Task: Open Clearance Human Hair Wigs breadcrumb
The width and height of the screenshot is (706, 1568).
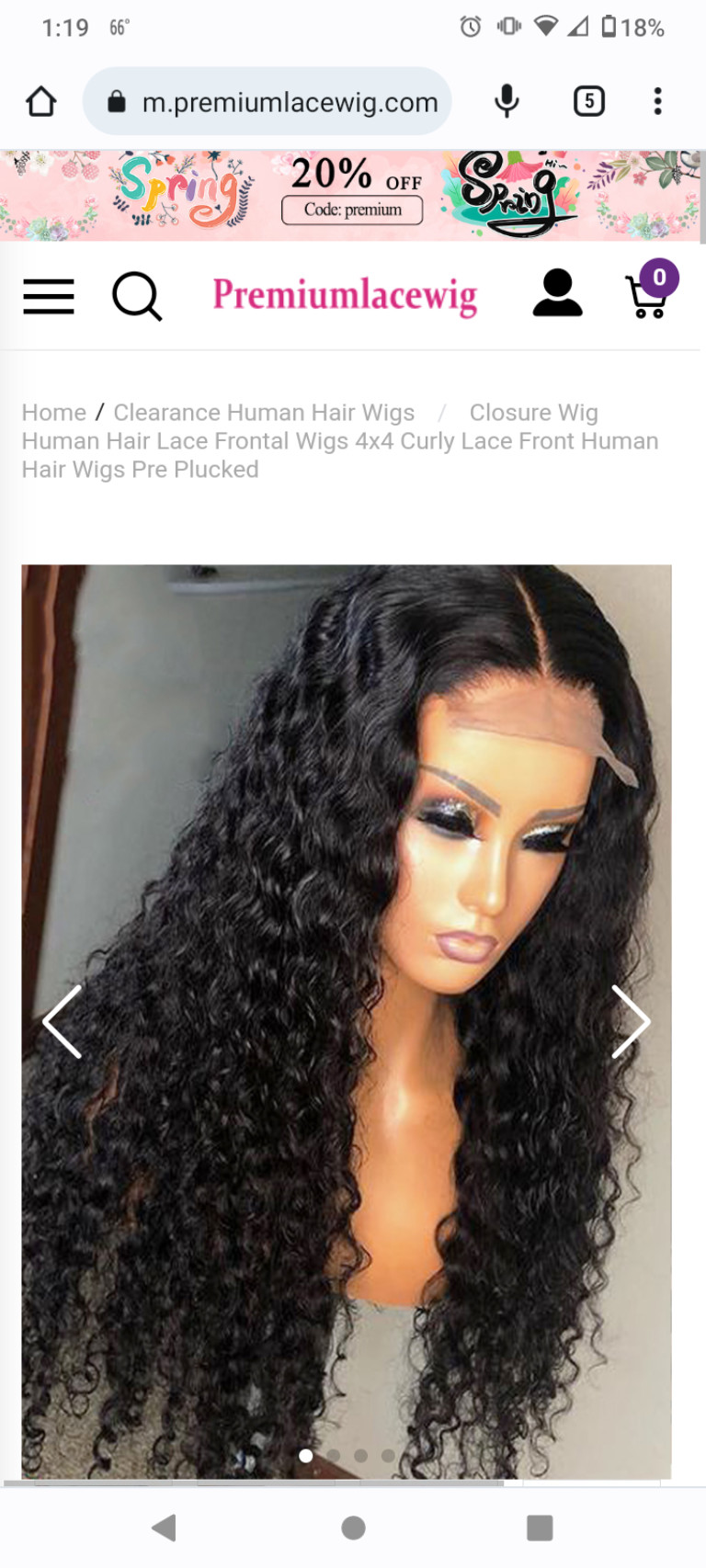Action: [x=264, y=413]
